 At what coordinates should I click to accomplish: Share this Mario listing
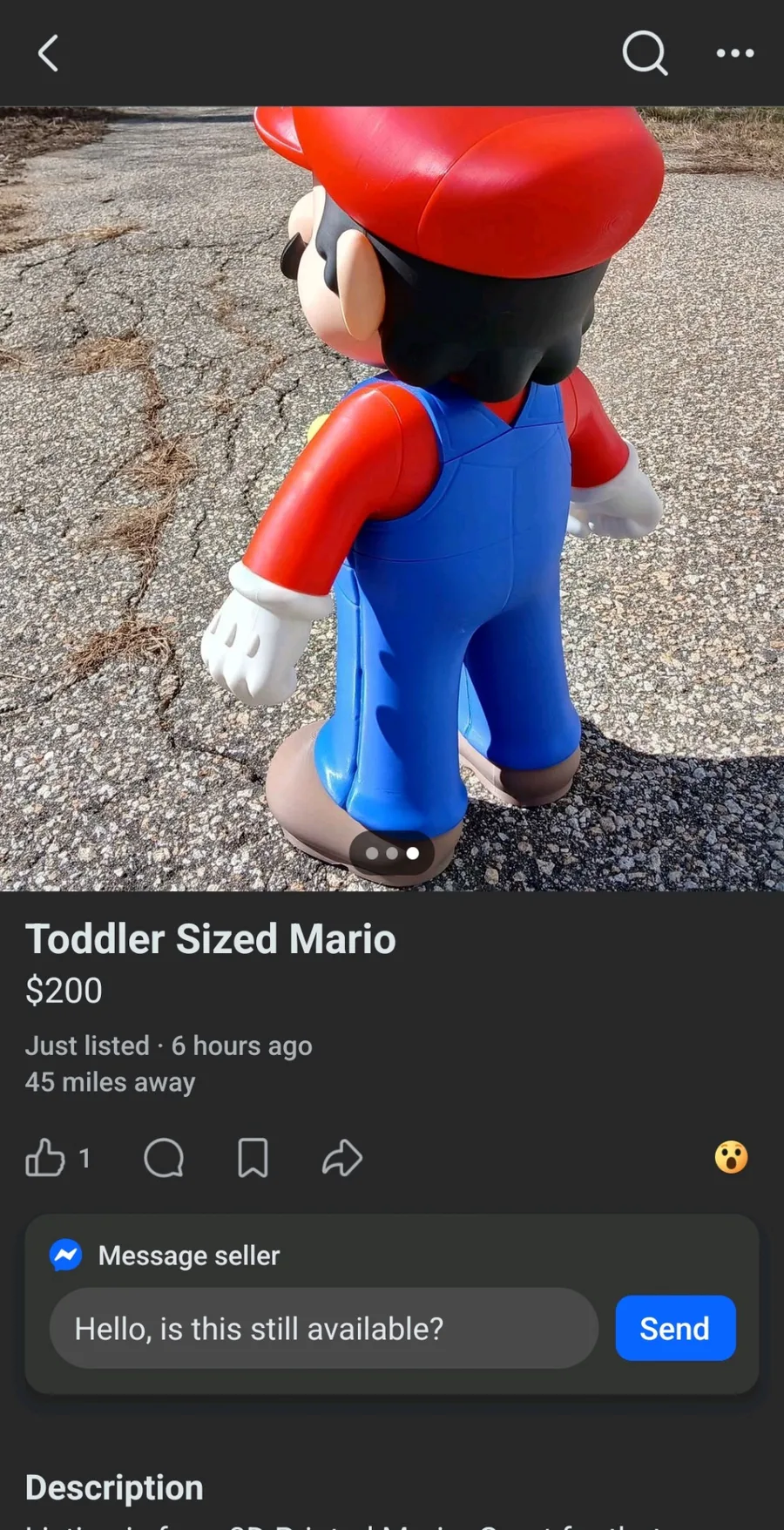point(341,1158)
